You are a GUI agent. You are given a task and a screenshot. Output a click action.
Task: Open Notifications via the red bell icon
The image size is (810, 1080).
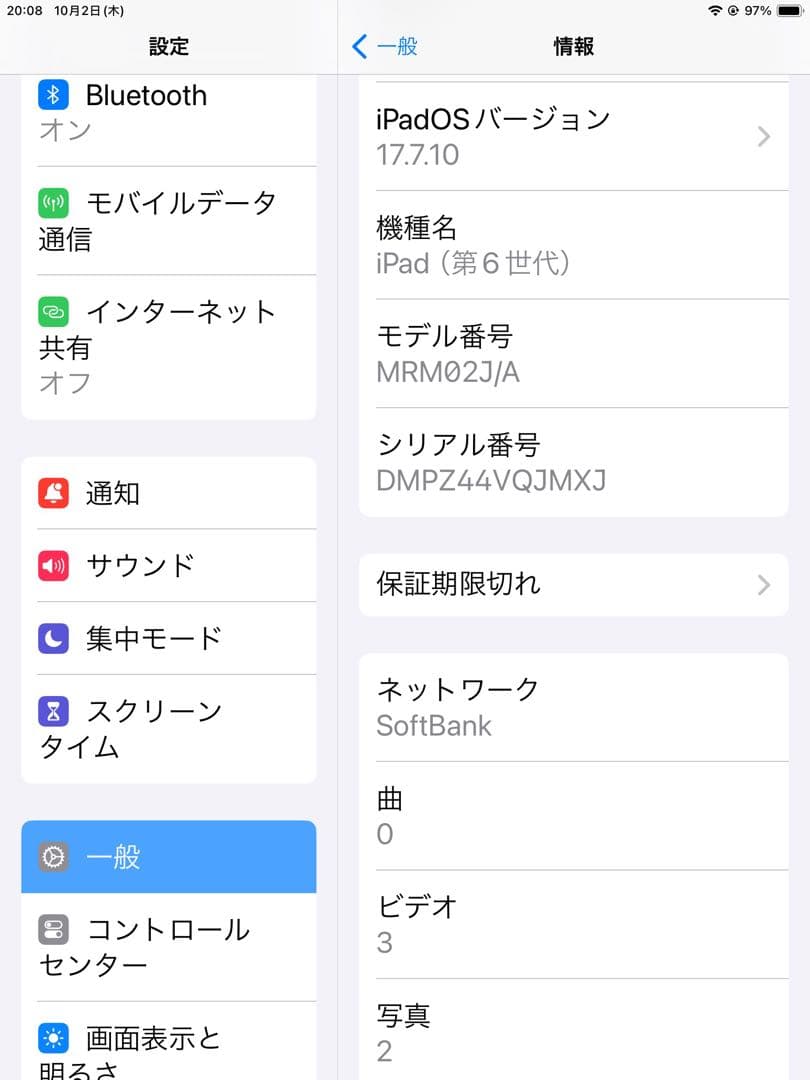coord(51,493)
